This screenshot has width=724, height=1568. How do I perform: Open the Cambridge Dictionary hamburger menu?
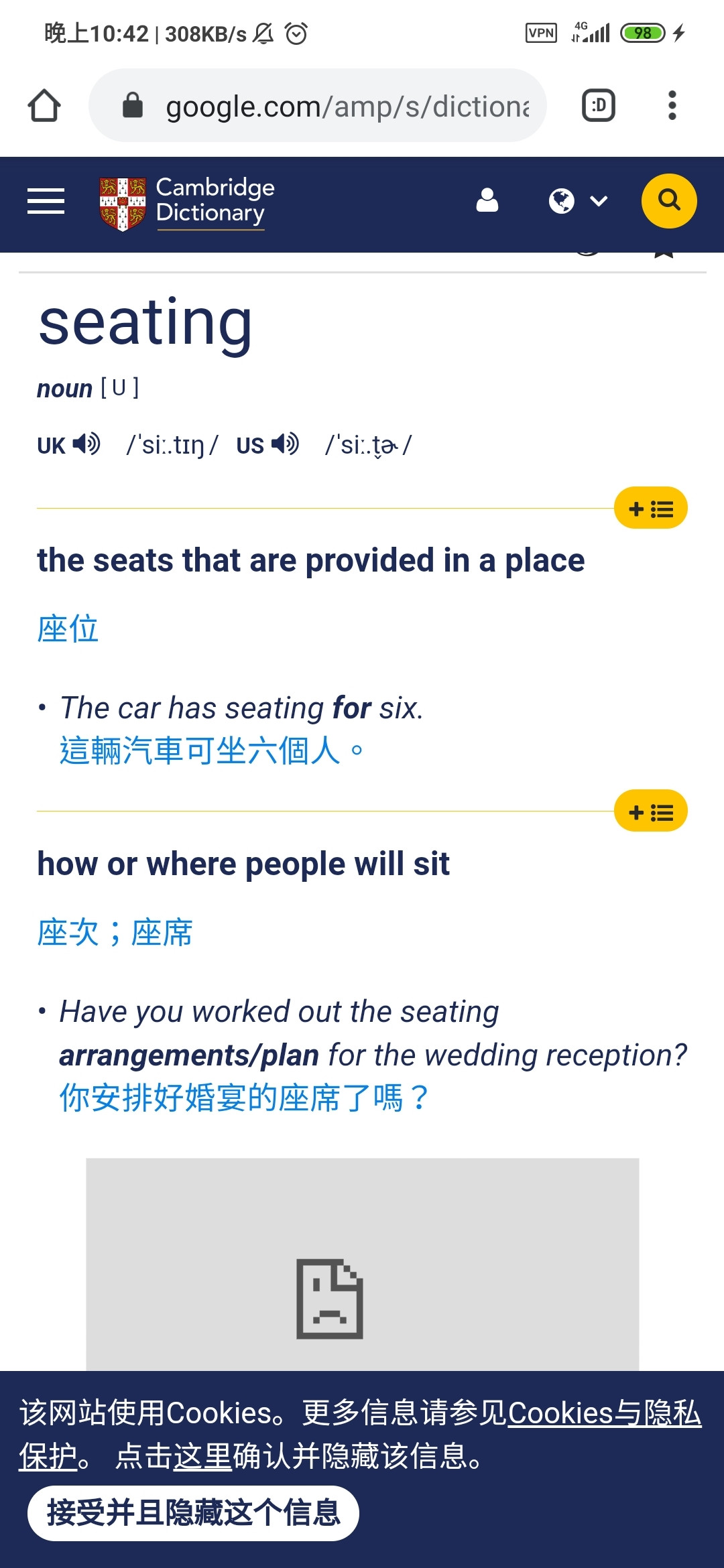[46, 201]
